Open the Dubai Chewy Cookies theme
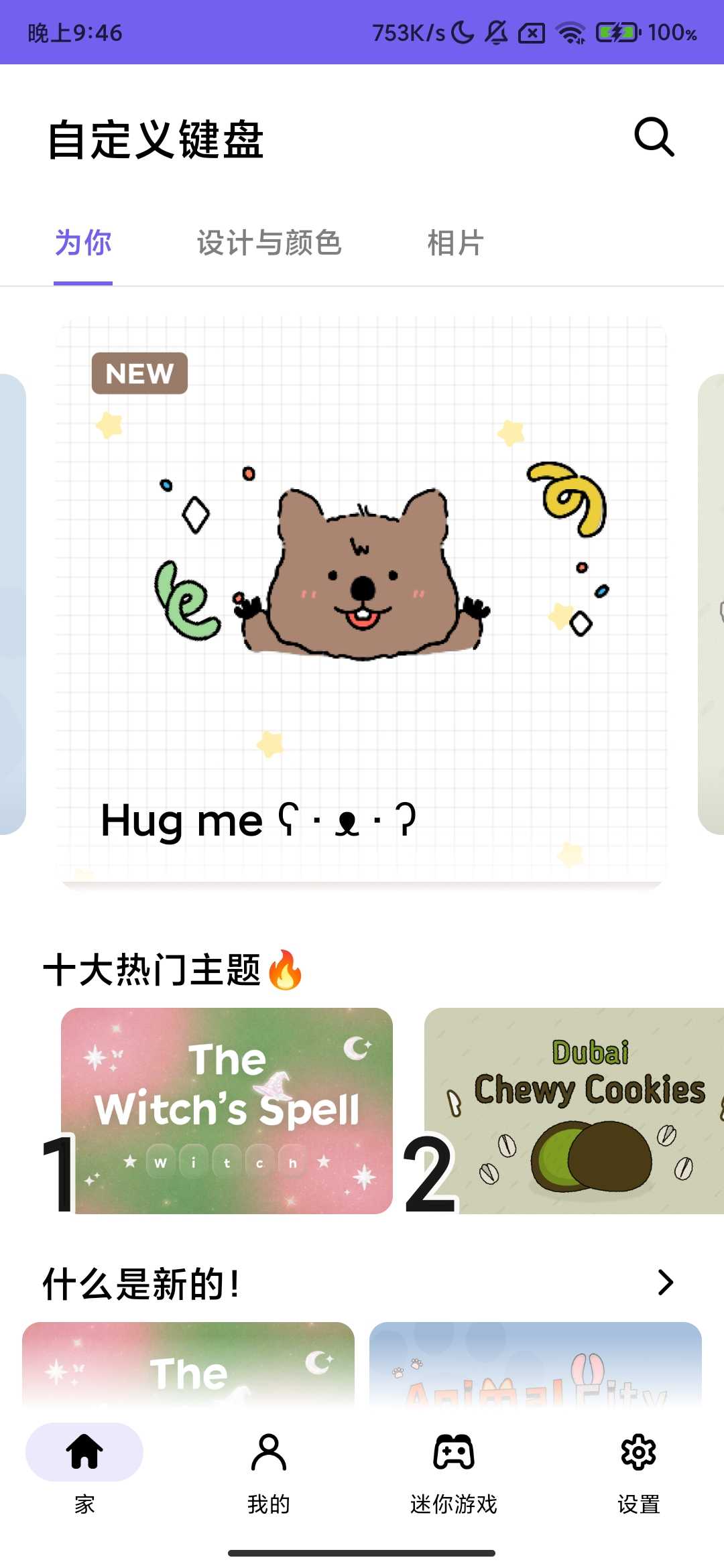724x1568 pixels. click(x=577, y=1110)
